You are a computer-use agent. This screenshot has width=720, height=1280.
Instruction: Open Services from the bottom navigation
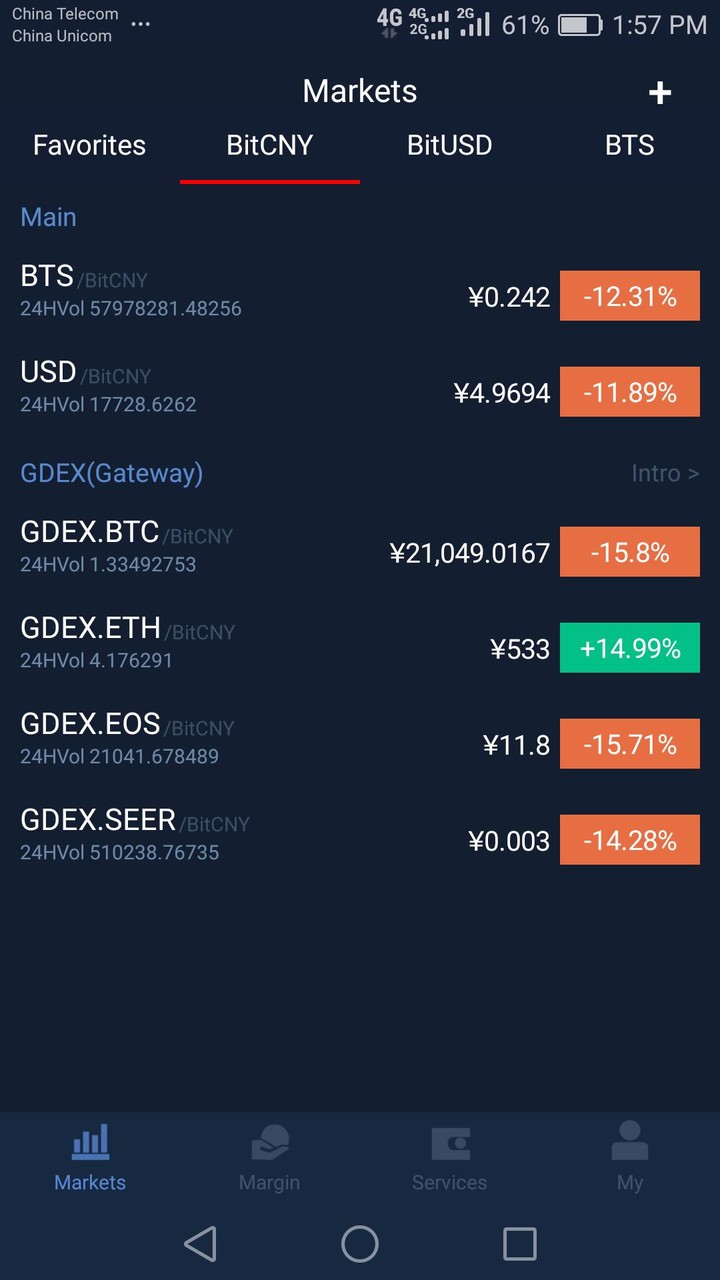coord(450,1155)
